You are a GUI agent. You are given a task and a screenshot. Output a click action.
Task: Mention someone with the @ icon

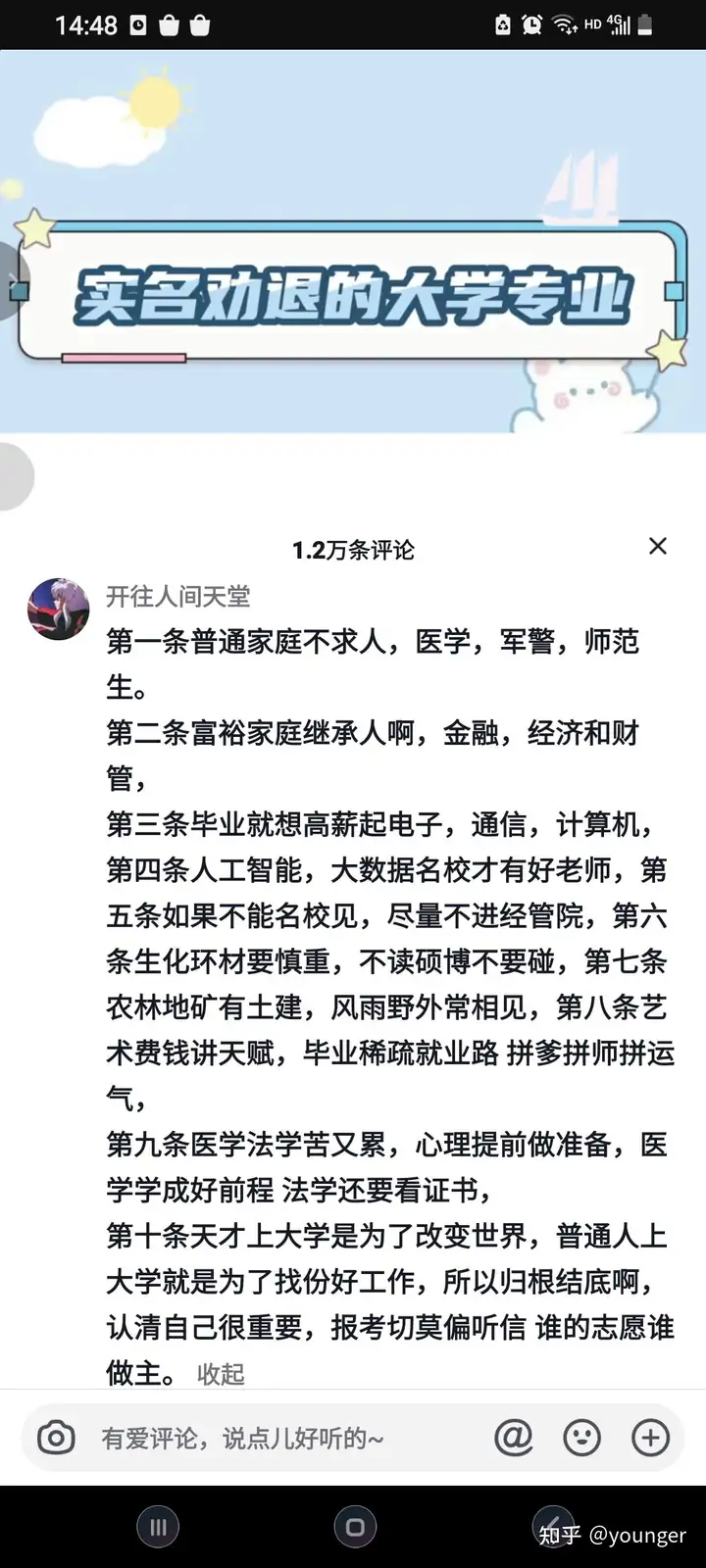[513, 1438]
